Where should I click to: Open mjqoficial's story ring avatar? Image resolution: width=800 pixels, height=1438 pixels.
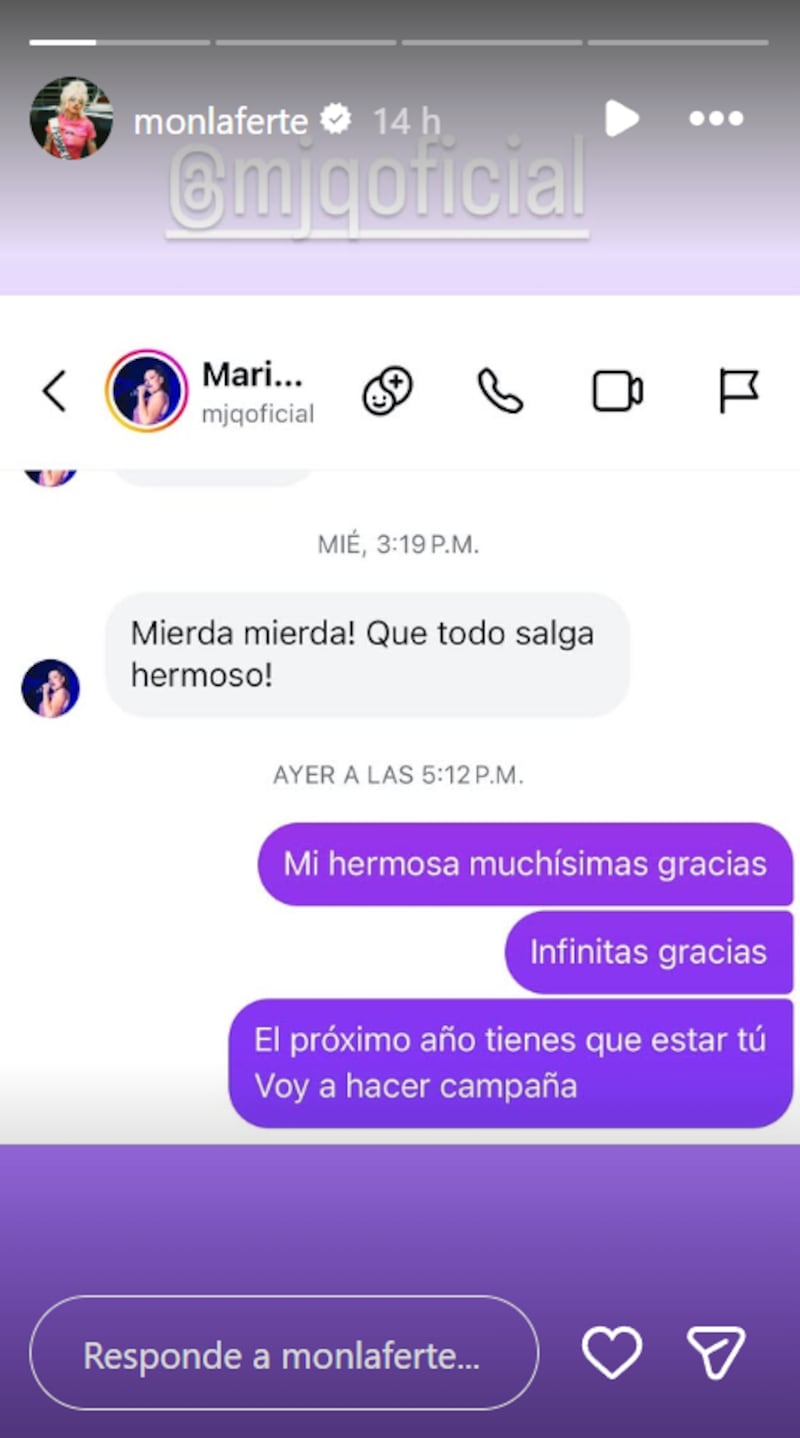click(x=146, y=392)
